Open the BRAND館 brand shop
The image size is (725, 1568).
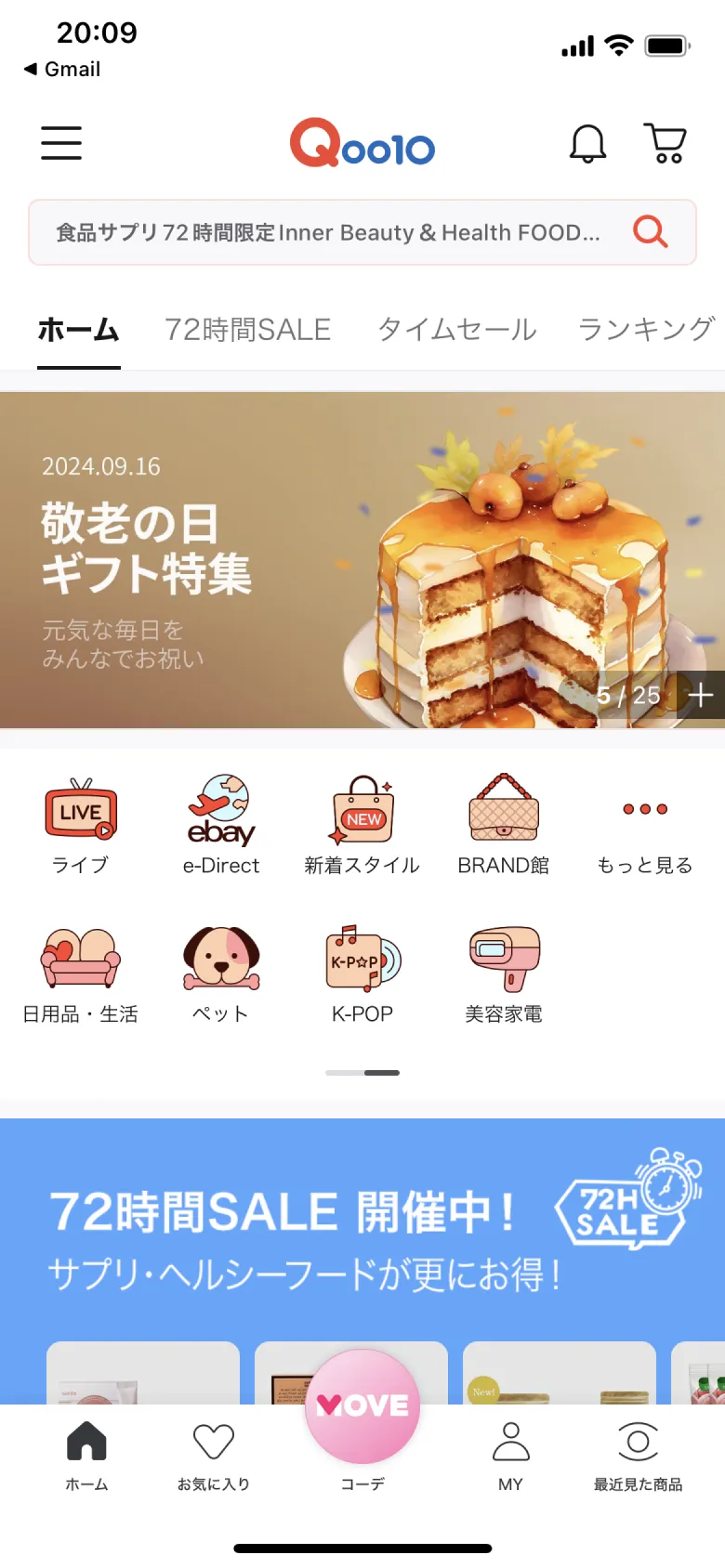coord(503,825)
